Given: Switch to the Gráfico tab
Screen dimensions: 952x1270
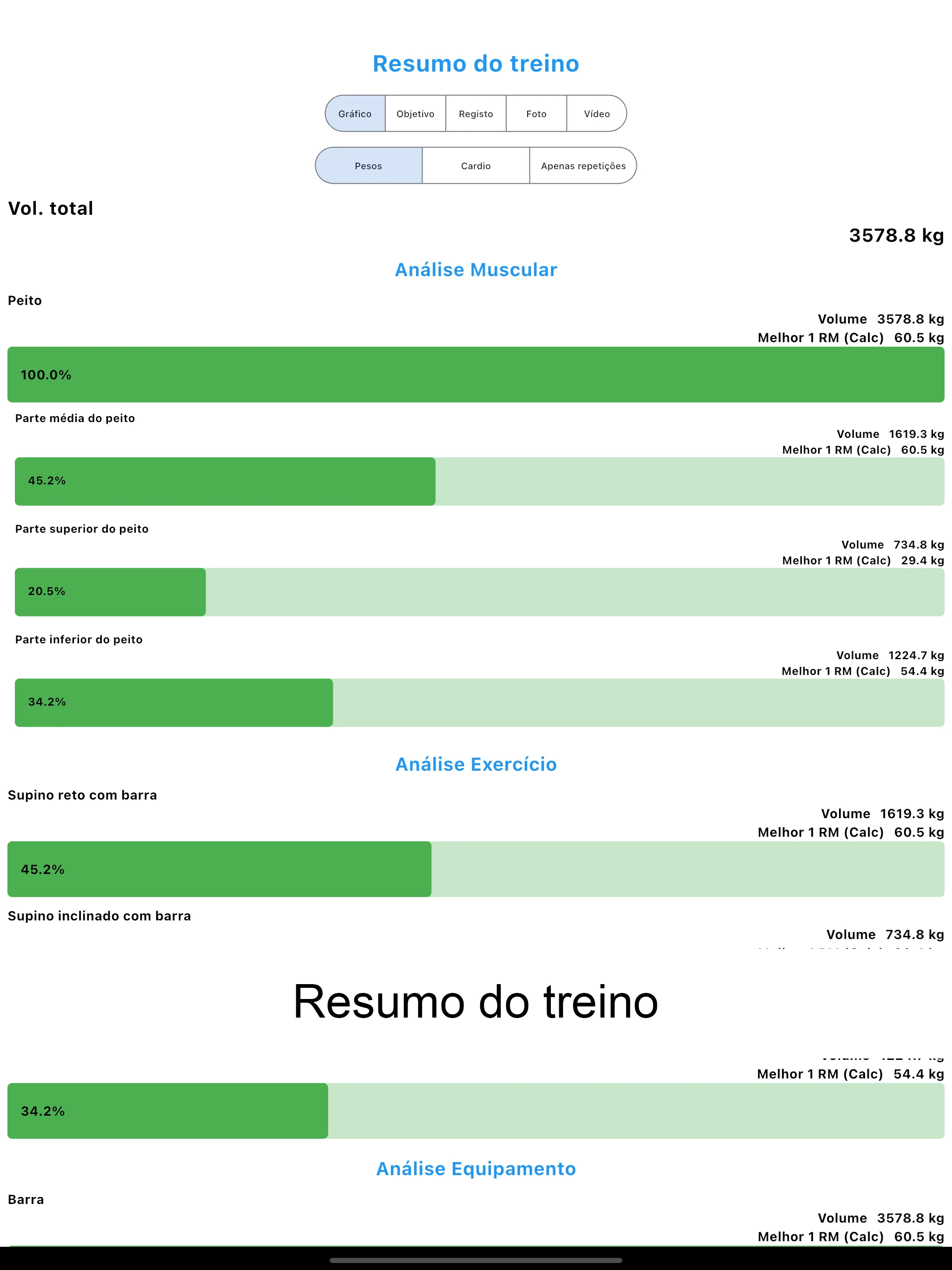Looking at the screenshot, I should pyautogui.click(x=355, y=114).
